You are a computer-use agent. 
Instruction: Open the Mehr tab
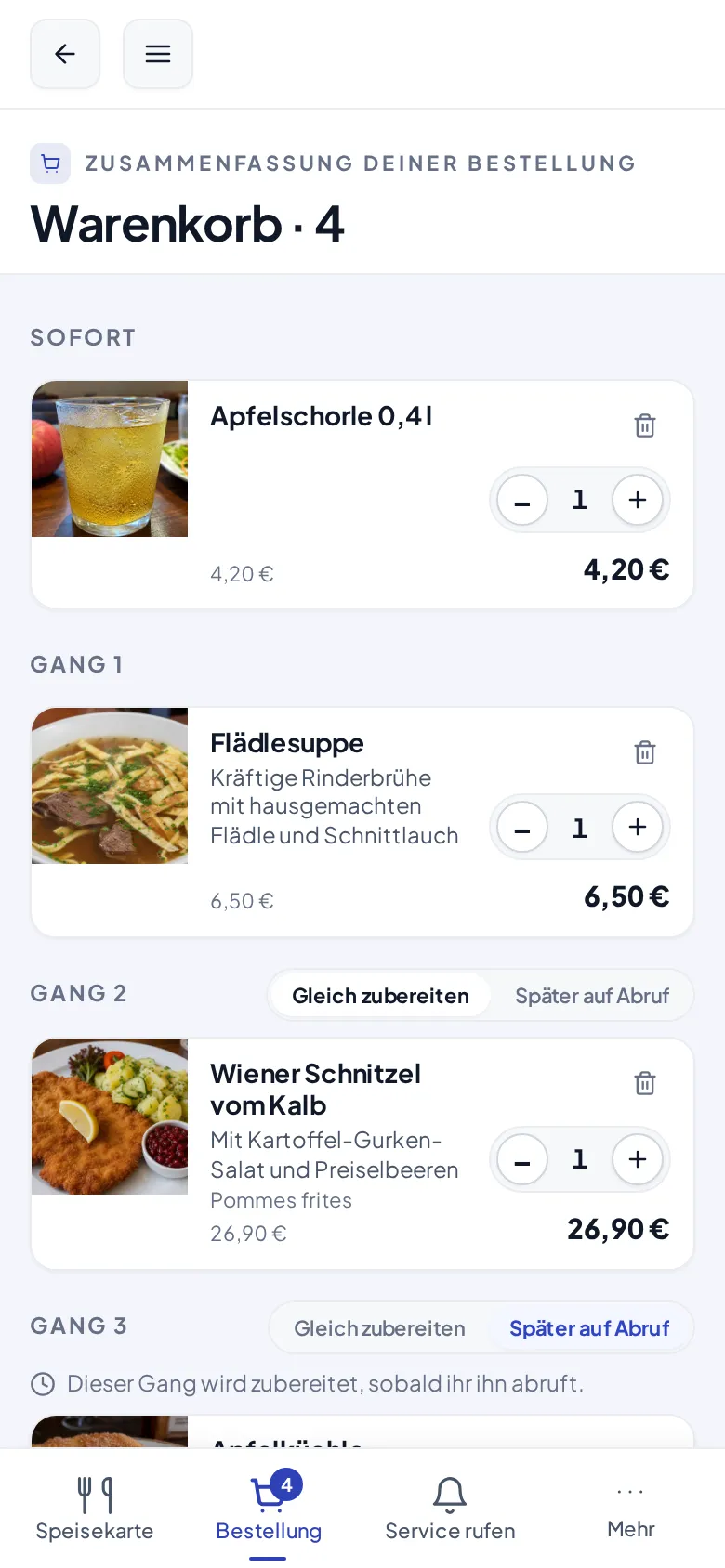(631, 1509)
